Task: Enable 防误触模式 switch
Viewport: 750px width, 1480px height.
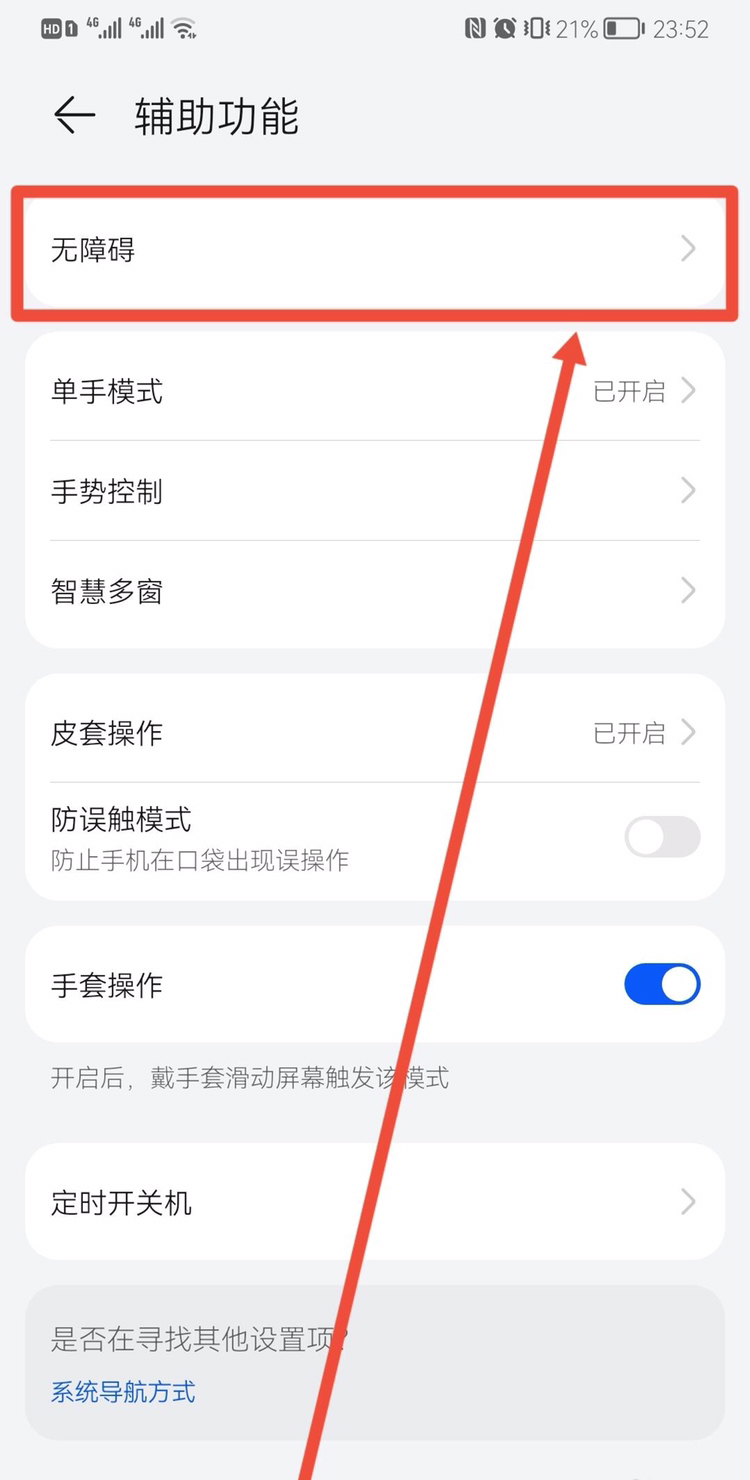Action: pos(662,837)
